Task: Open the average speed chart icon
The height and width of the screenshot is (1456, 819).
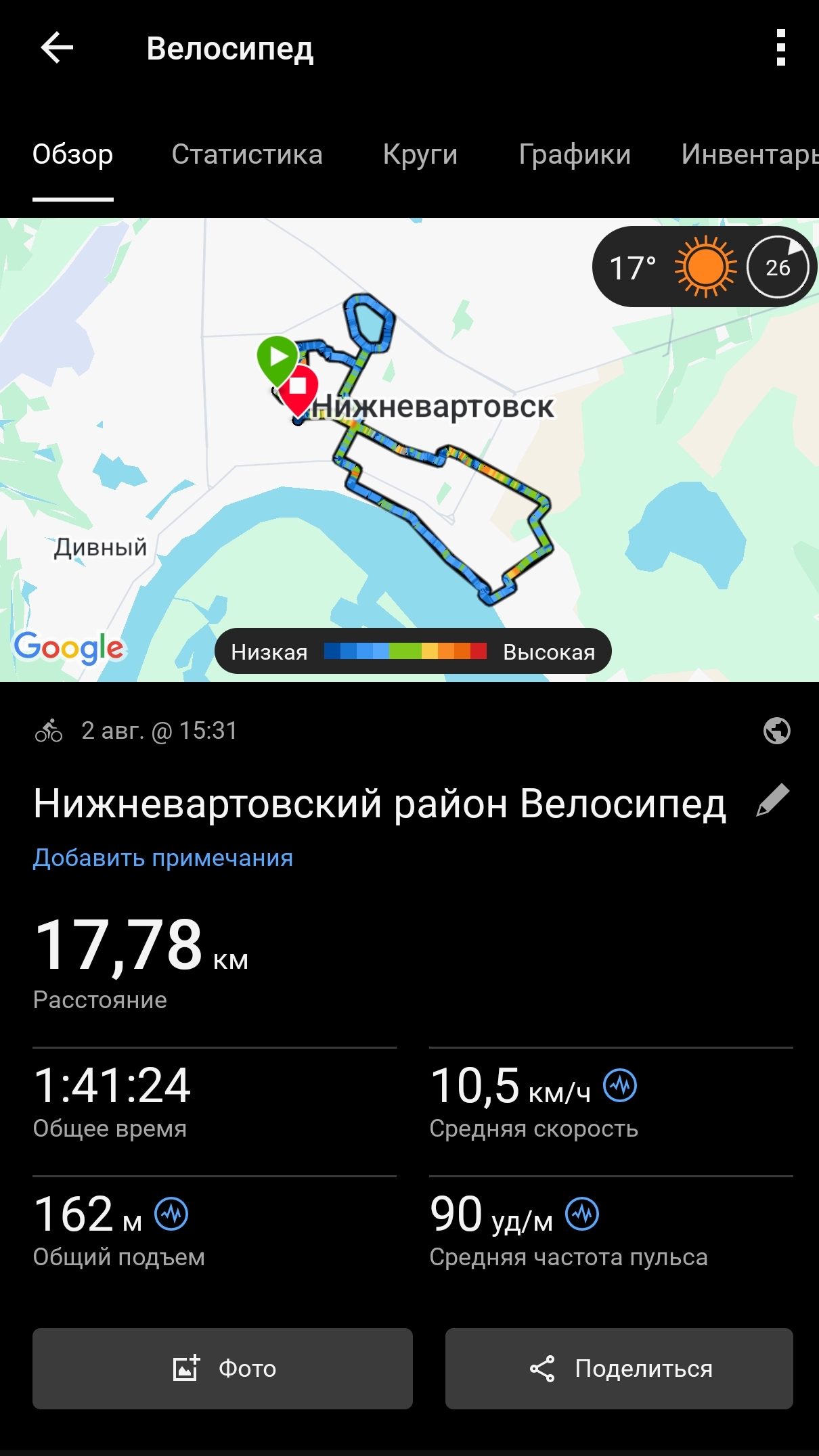Action: click(x=620, y=1085)
